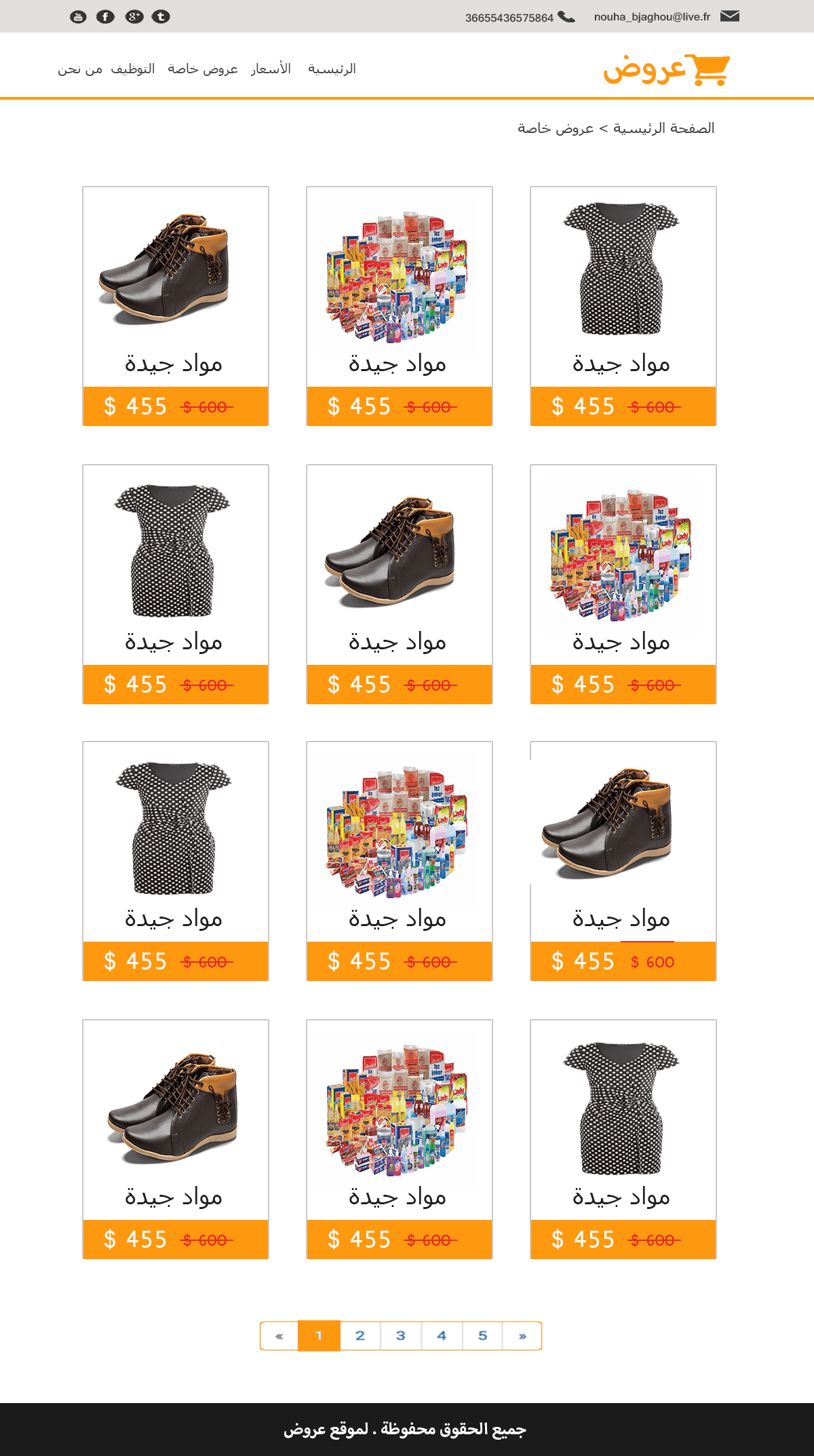This screenshot has width=814, height=1456.
Task: Open the التوظيف page
Action: click(x=133, y=69)
